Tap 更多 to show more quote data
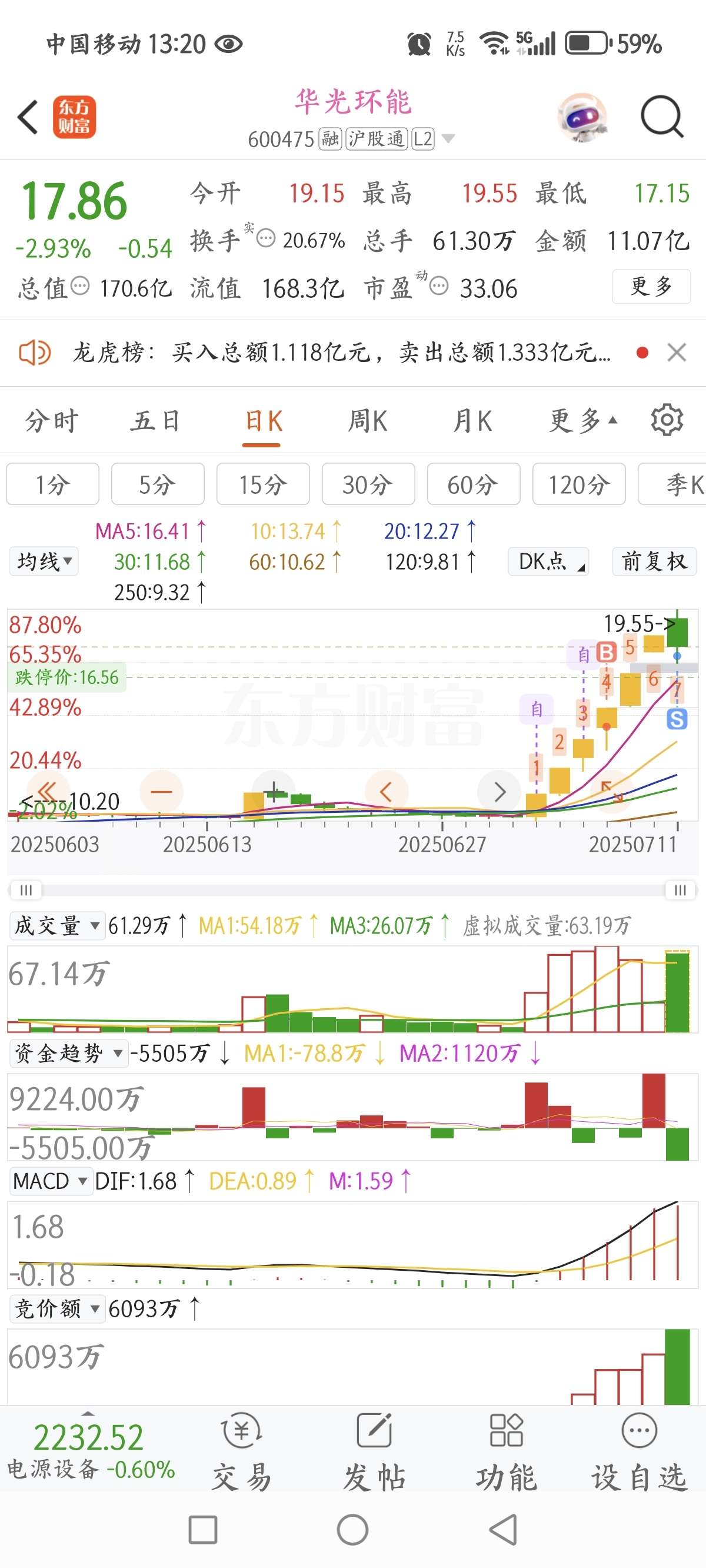Screen dimensions: 706x1568 [651, 286]
